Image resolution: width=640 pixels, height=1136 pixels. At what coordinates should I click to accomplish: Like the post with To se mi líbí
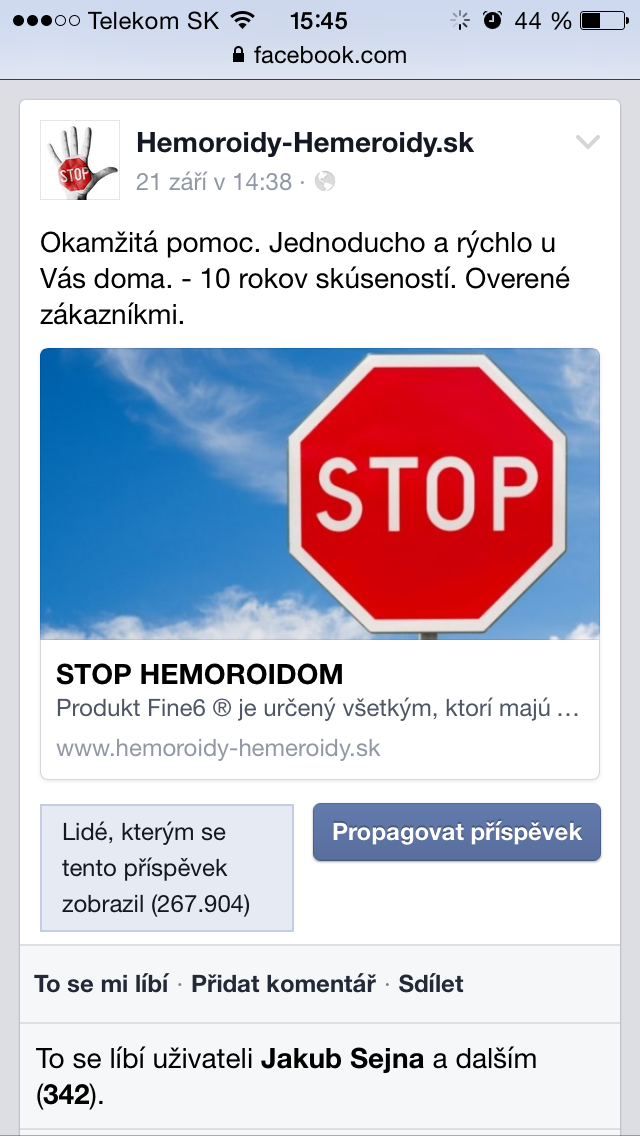coord(101,984)
